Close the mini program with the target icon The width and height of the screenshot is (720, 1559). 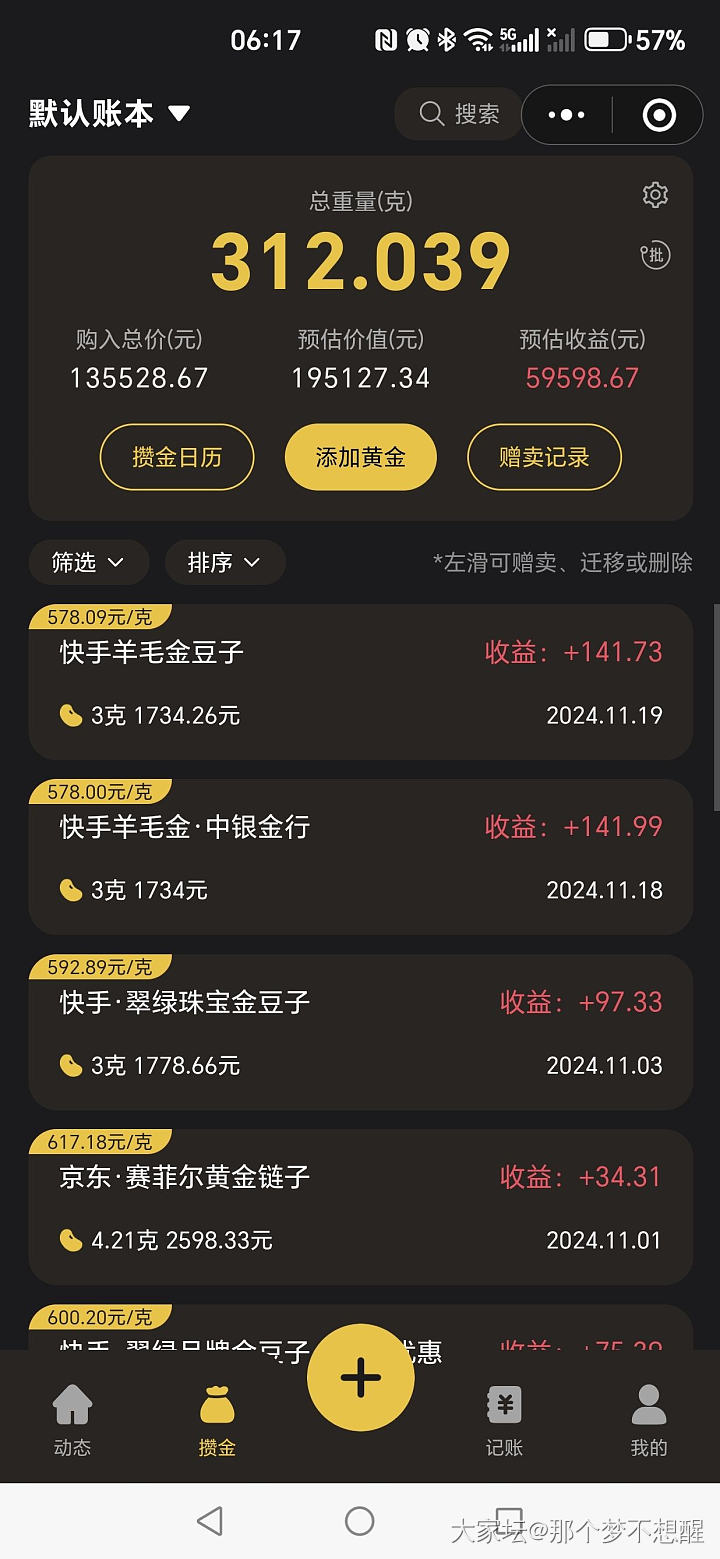click(x=659, y=115)
